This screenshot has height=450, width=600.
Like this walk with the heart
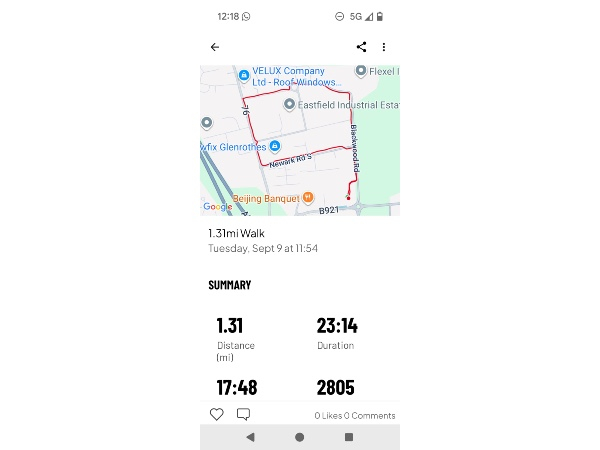click(217, 414)
